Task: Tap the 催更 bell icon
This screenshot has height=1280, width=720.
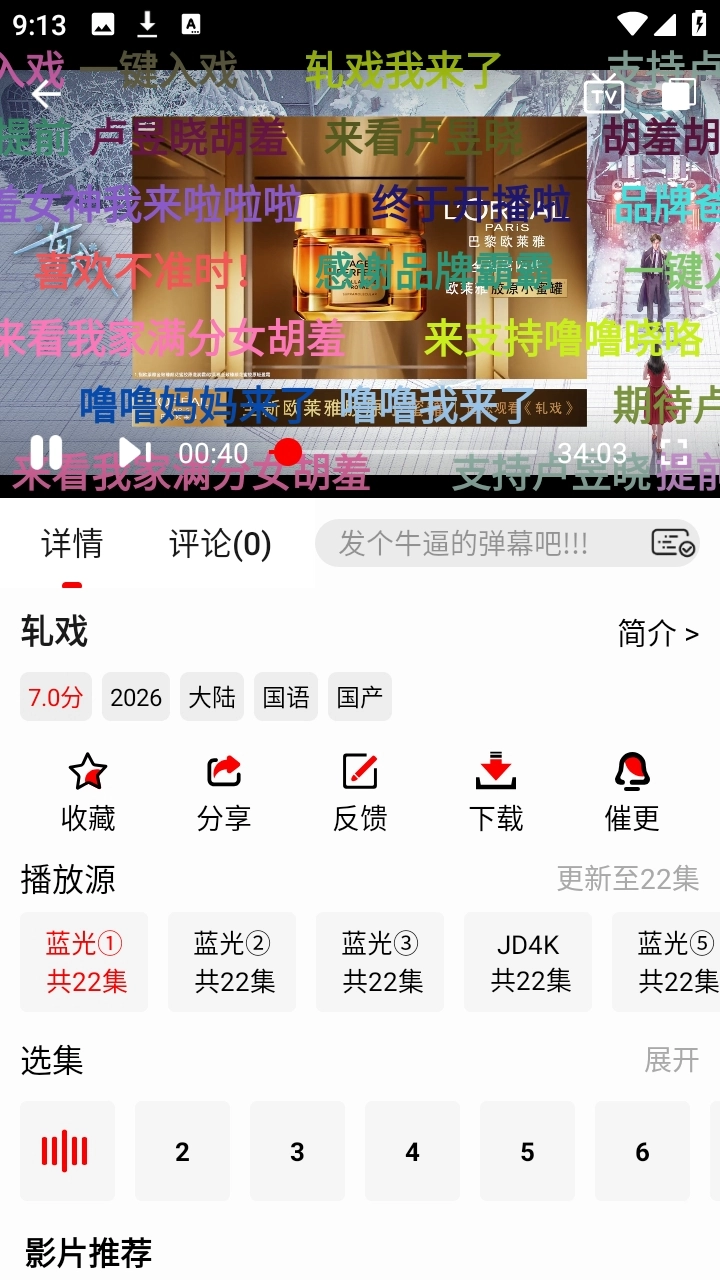Action: (633, 771)
